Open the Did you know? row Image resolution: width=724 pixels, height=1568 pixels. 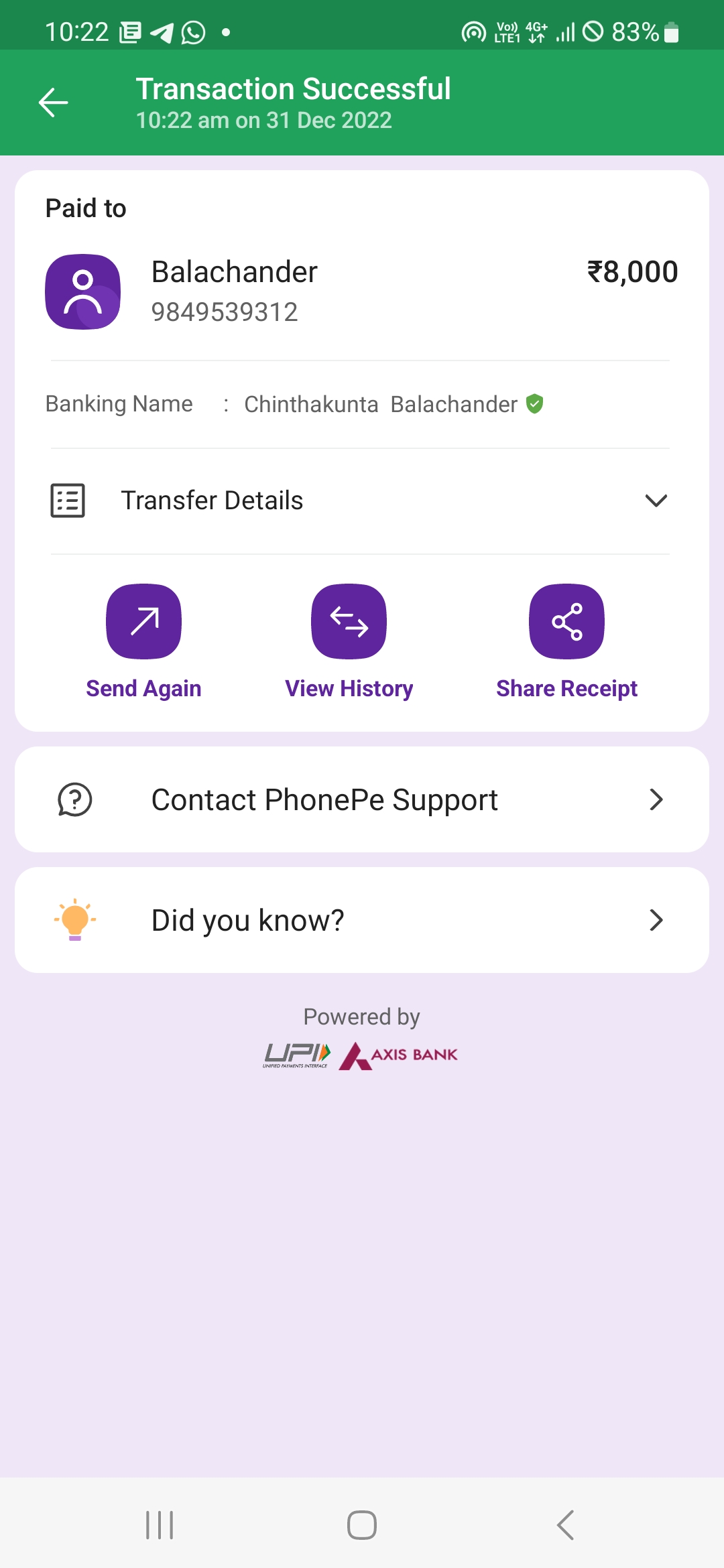click(x=362, y=920)
